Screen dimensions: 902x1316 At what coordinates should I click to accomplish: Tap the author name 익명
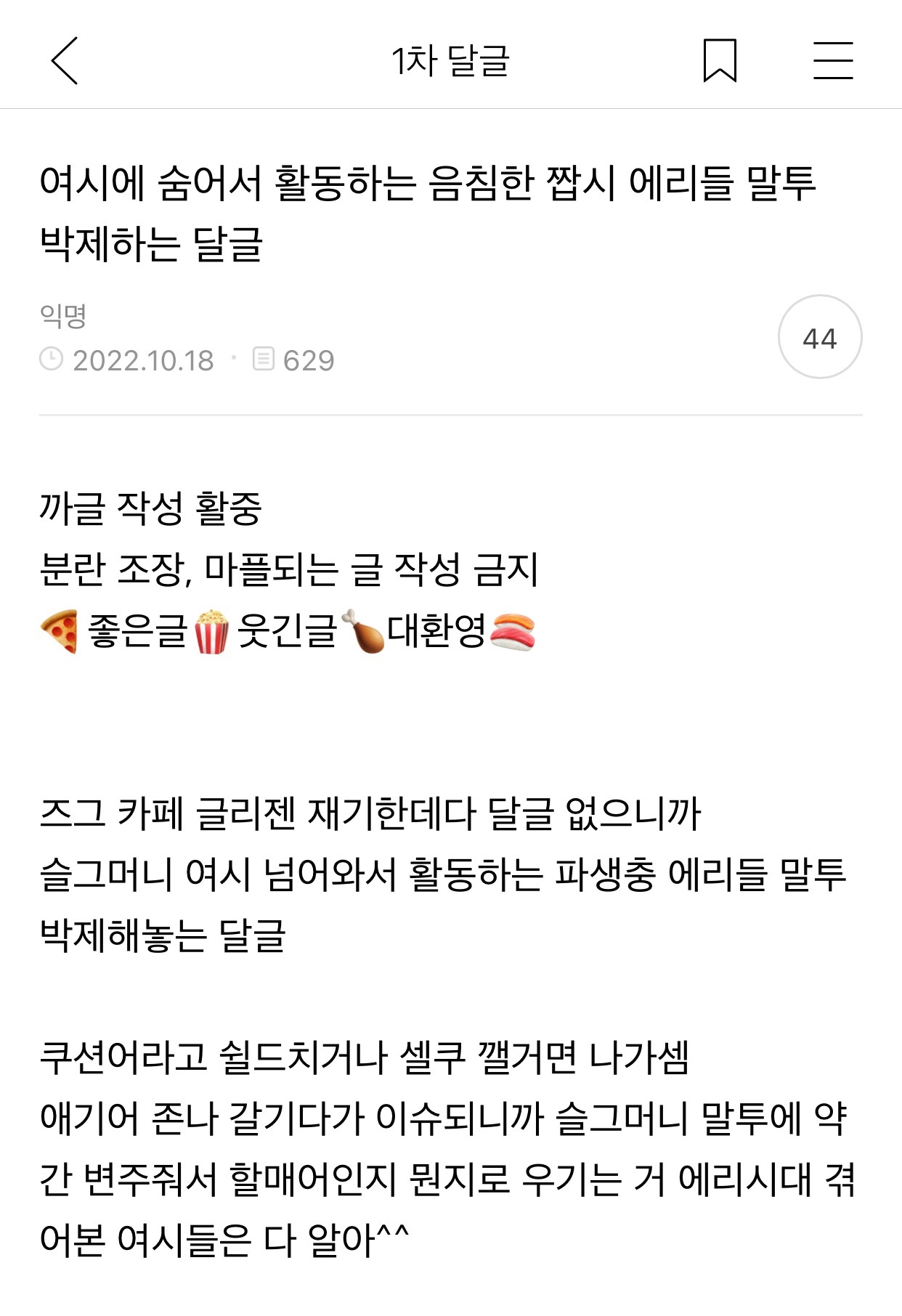[x=63, y=315]
